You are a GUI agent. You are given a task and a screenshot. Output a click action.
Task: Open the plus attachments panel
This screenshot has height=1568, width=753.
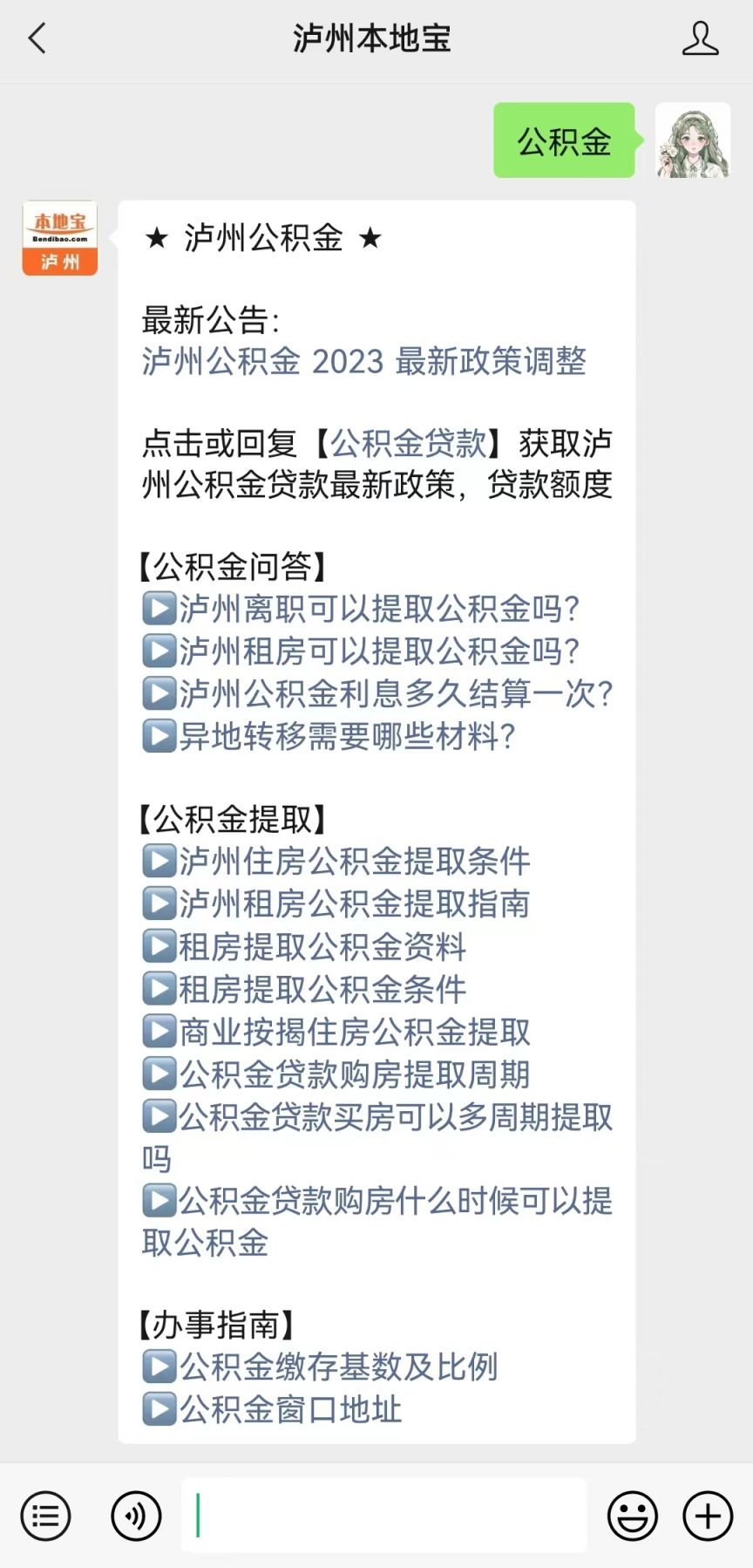coord(708,1517)
